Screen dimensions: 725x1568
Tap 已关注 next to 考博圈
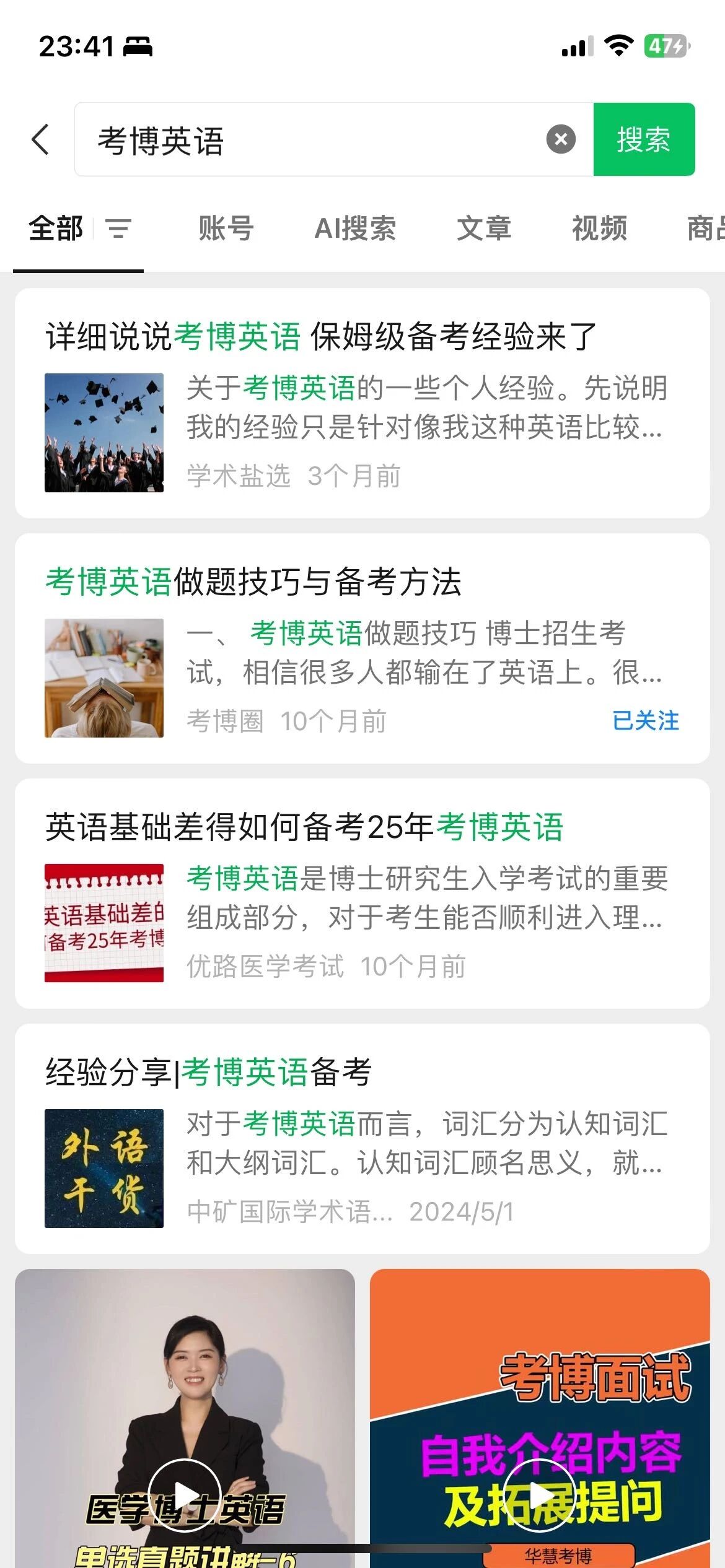[x=645, y=721]
